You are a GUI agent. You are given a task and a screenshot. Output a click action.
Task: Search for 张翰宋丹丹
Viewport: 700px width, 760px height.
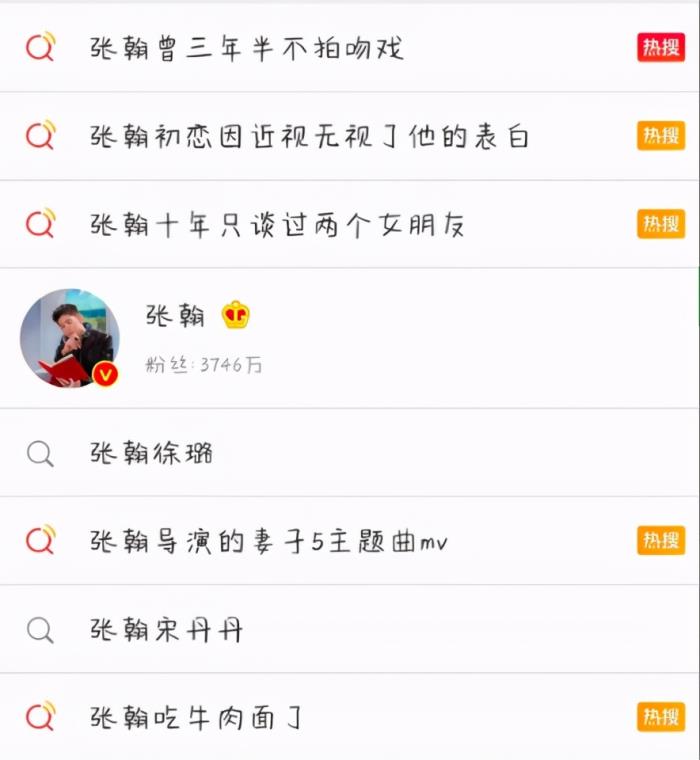(166, 630)
